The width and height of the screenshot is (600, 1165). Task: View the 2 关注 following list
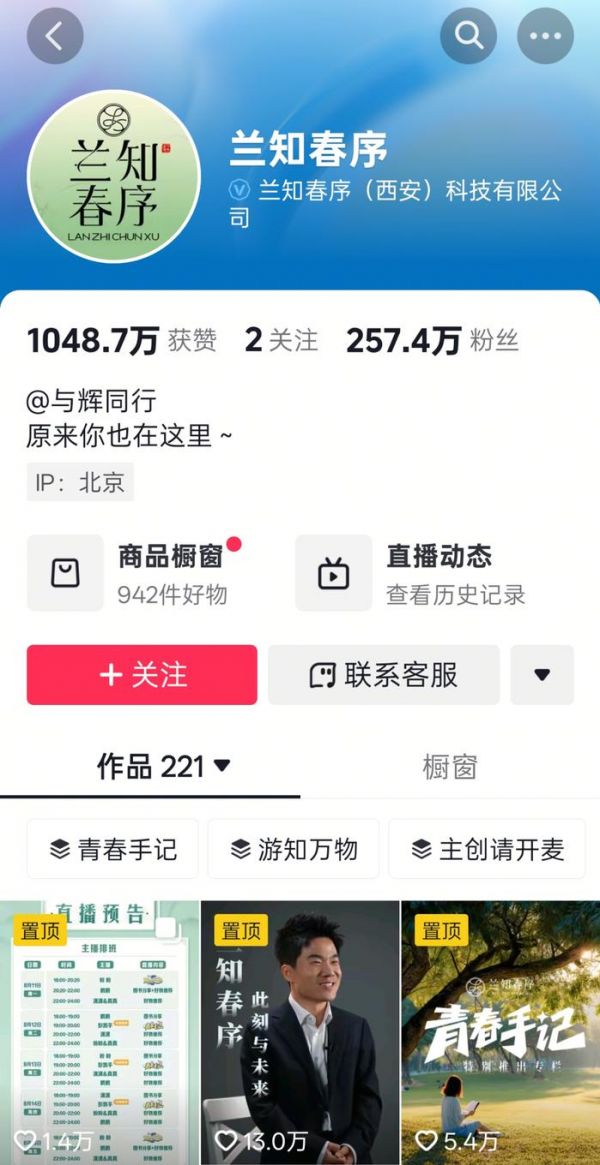point(281,341)
